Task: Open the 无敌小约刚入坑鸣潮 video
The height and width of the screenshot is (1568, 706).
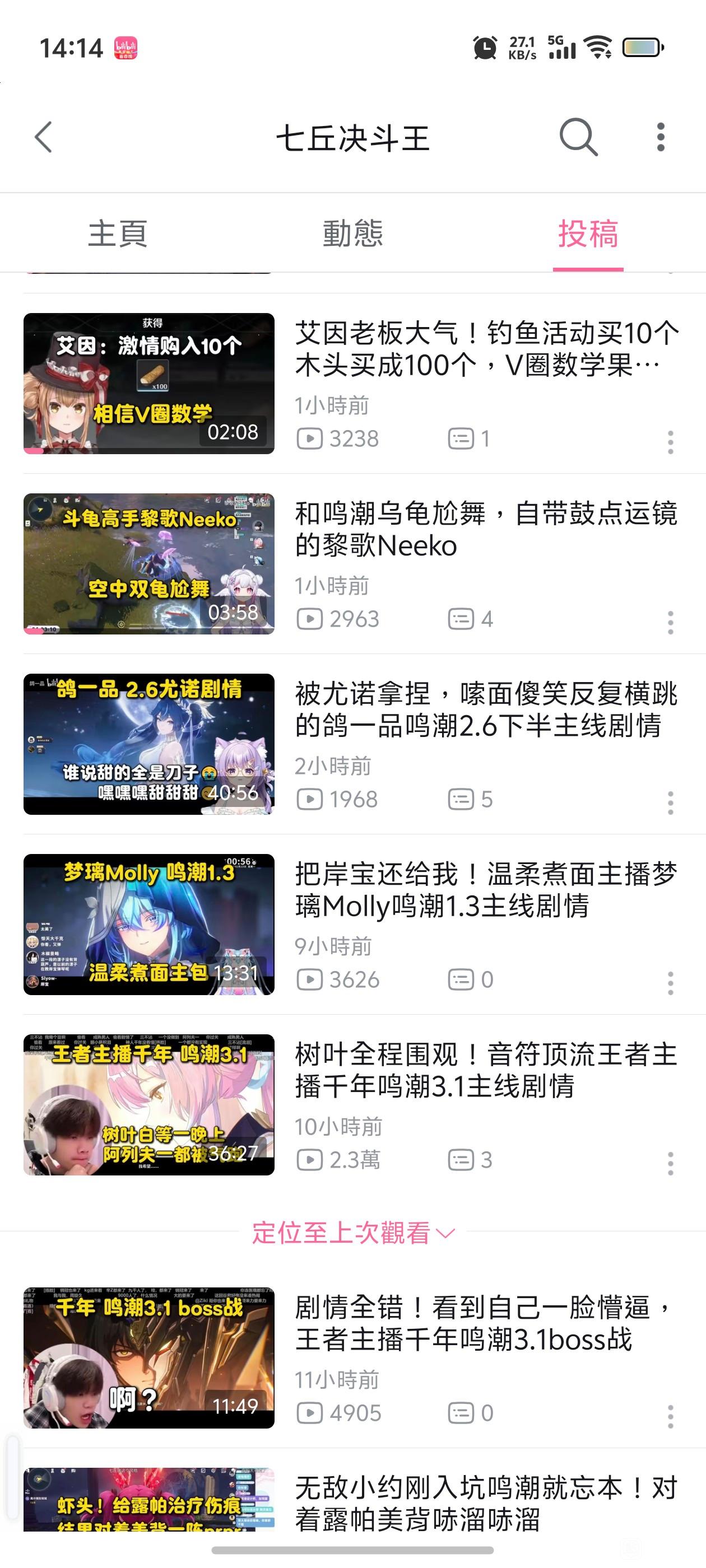Action: [485, 1504]
